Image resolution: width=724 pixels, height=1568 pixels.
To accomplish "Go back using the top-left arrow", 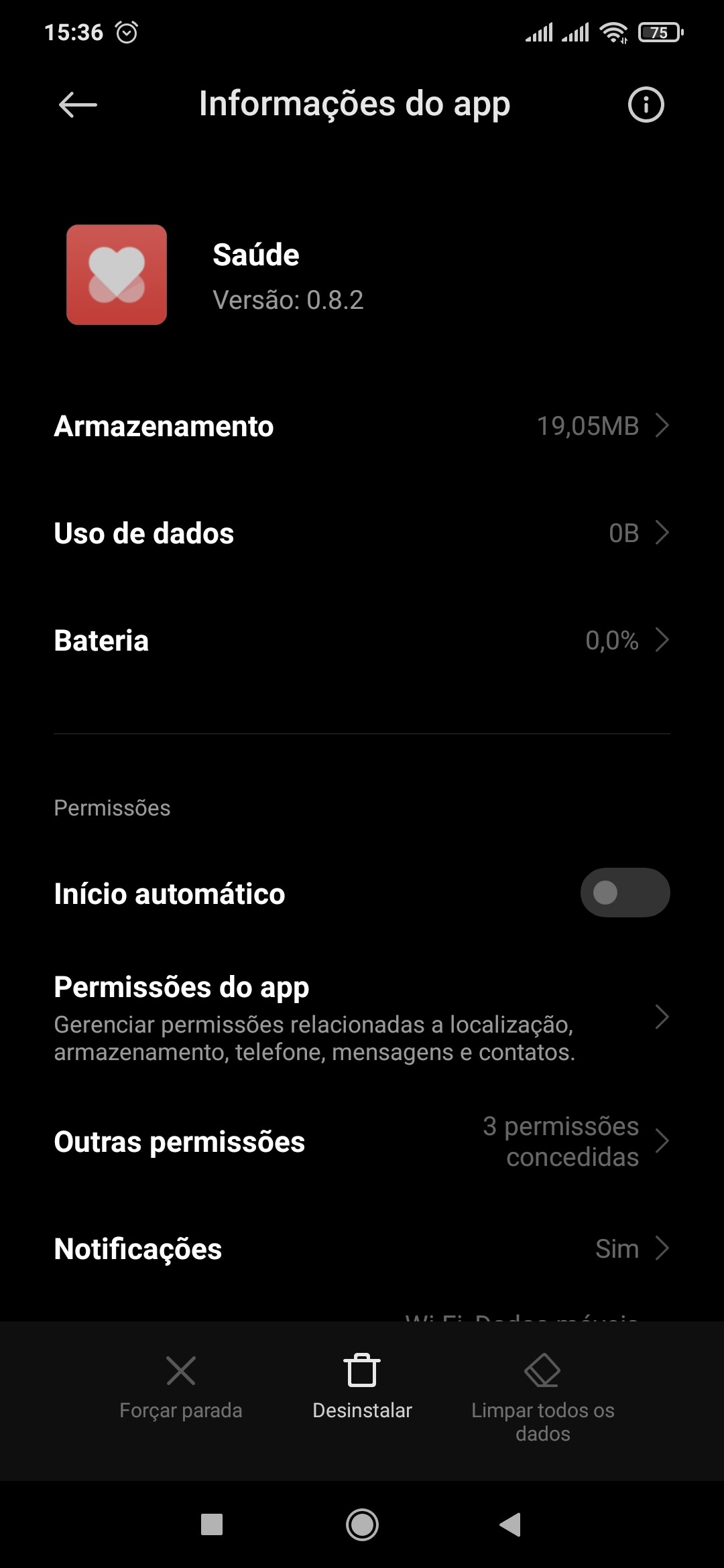I will [x=78, y=105].
